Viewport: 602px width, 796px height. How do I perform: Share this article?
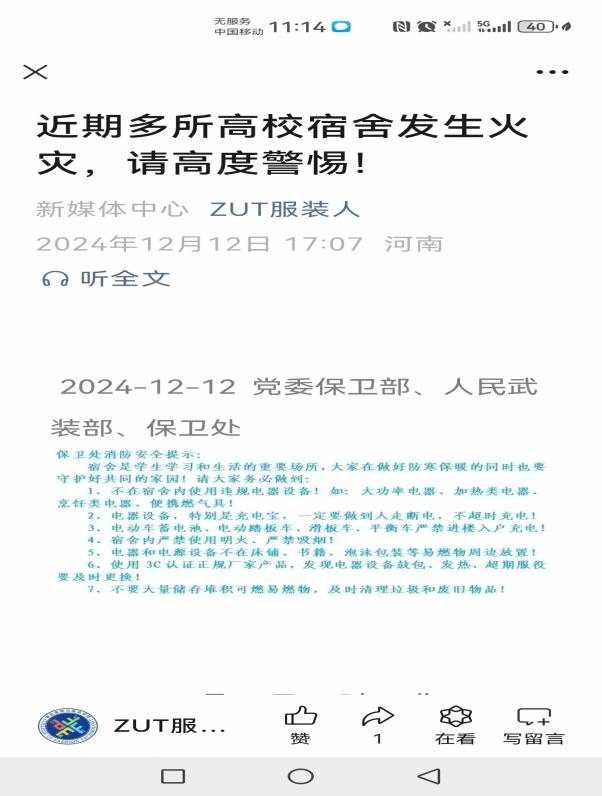point(377,723)
